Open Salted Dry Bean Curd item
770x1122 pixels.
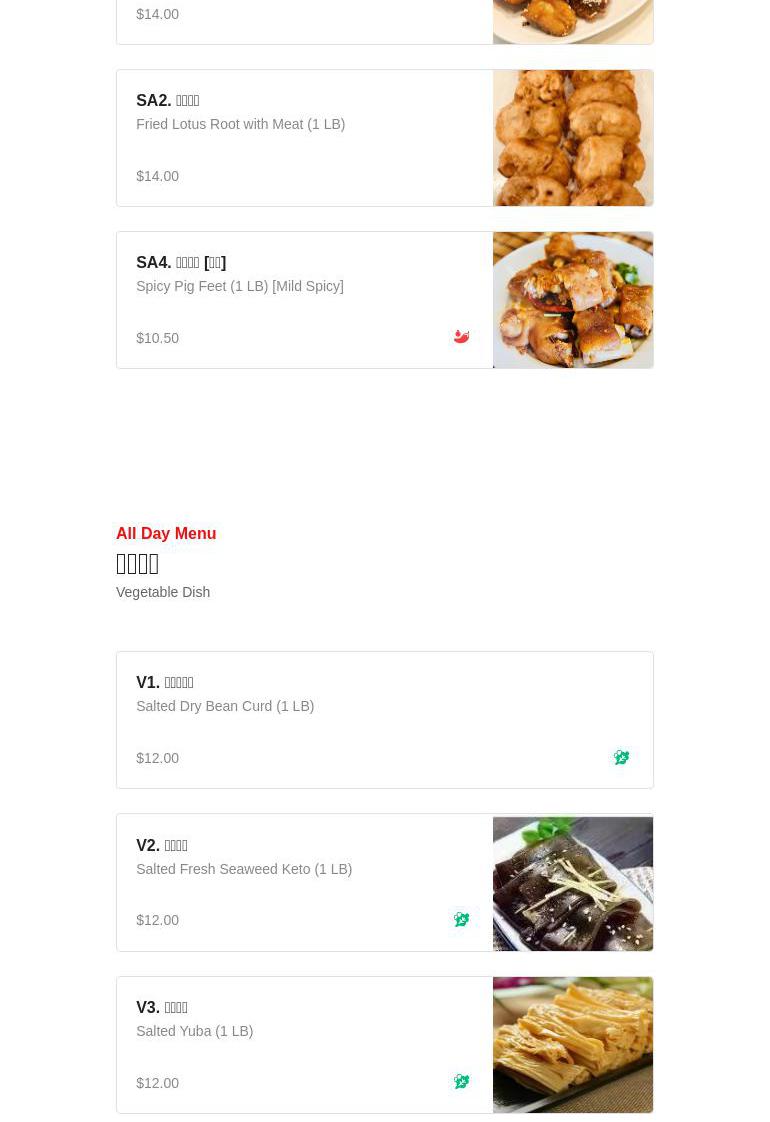384,720
